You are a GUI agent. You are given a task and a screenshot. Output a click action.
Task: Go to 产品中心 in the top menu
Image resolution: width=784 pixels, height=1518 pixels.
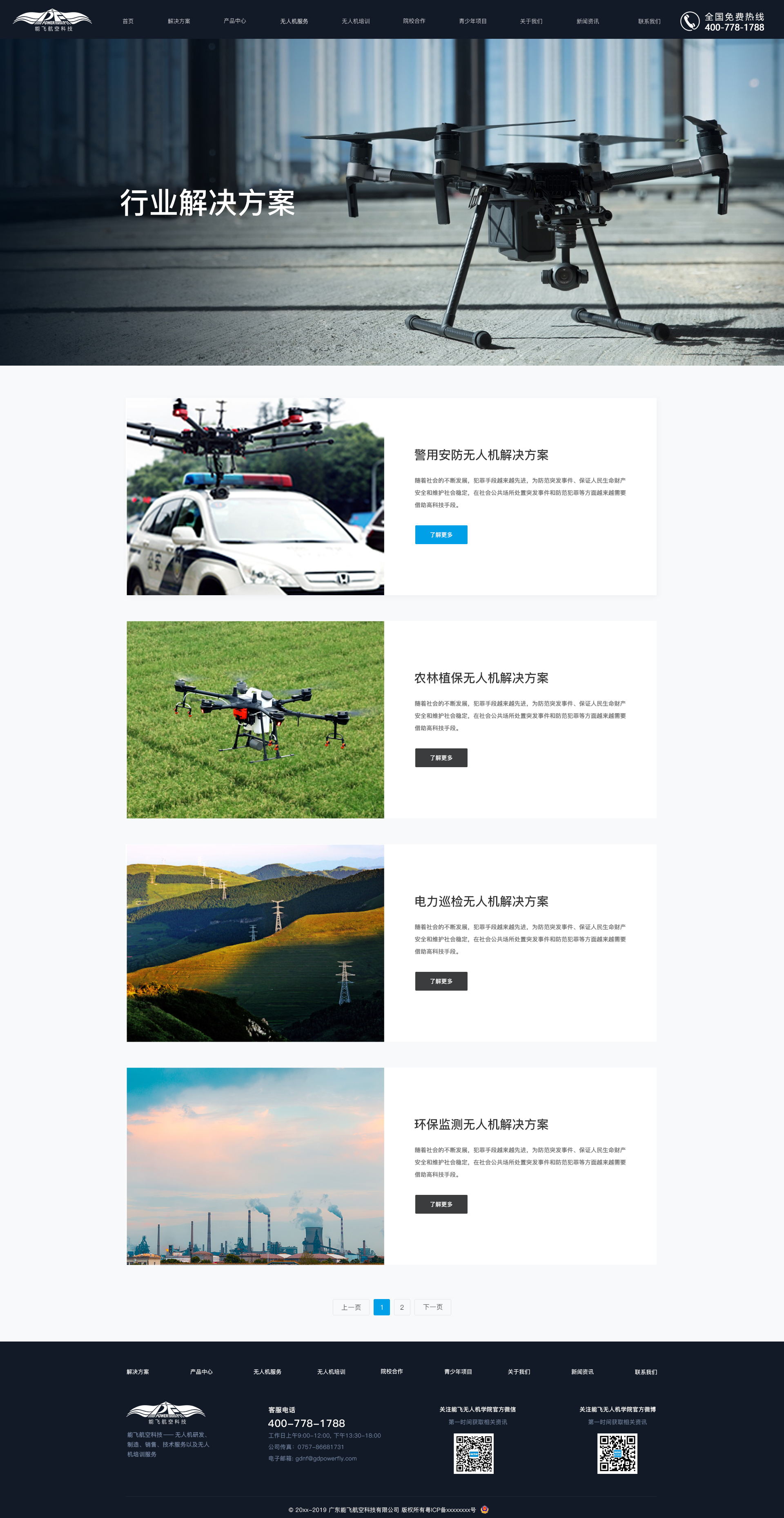tap(234, 21)
